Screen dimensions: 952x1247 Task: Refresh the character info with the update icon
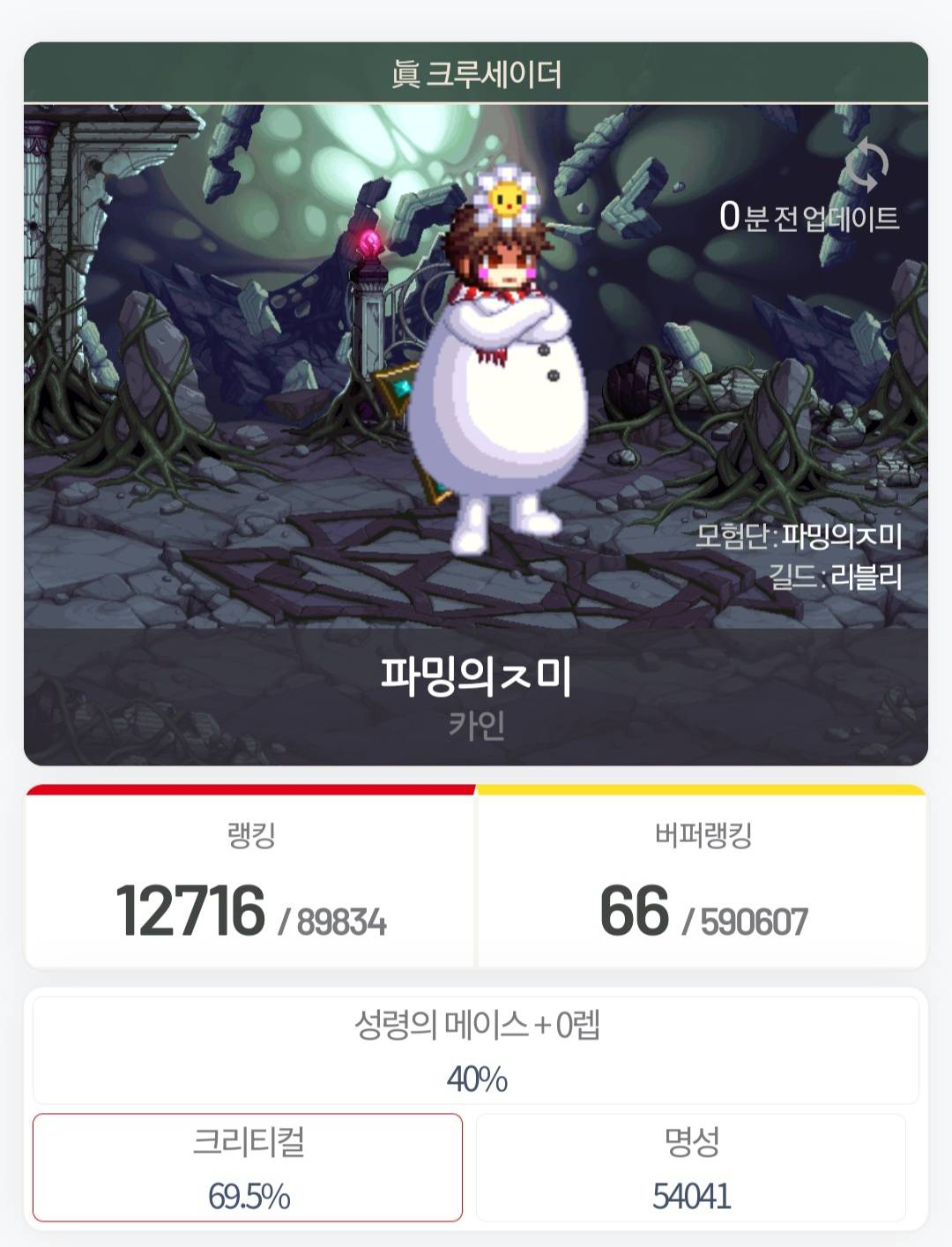[x=865, y=165]
